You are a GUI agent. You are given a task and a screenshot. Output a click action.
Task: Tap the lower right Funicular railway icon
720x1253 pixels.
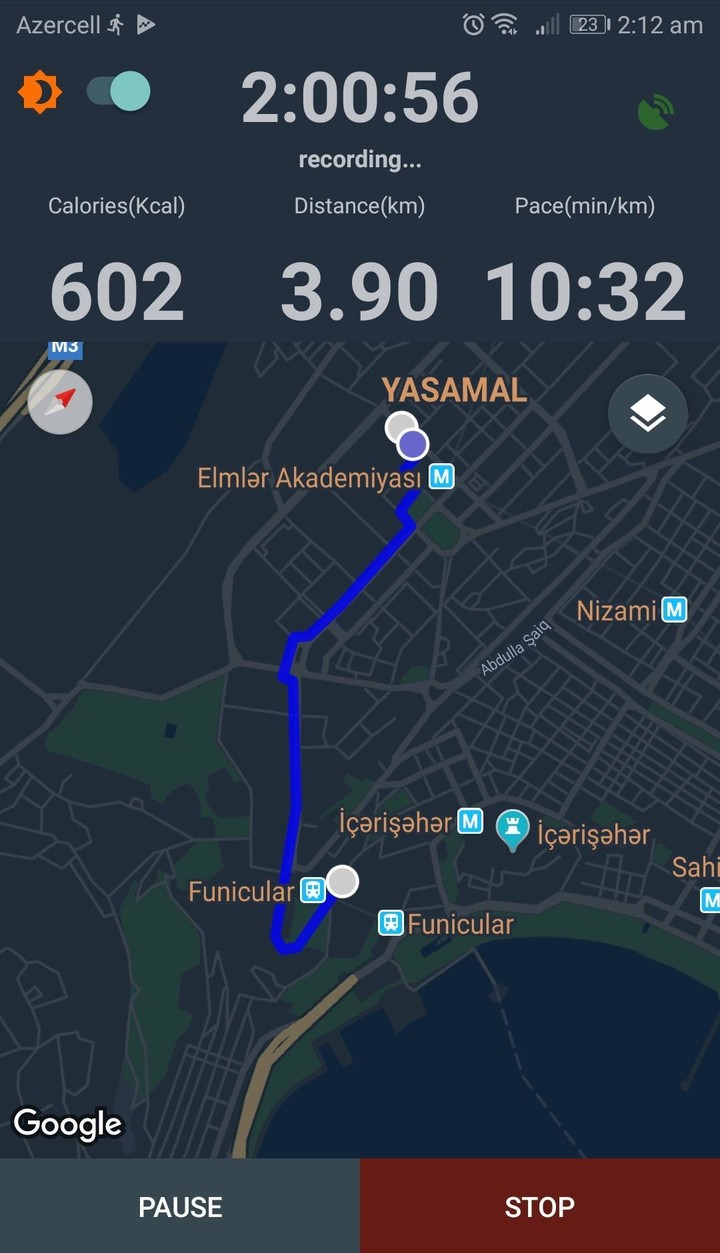point(389,923)
